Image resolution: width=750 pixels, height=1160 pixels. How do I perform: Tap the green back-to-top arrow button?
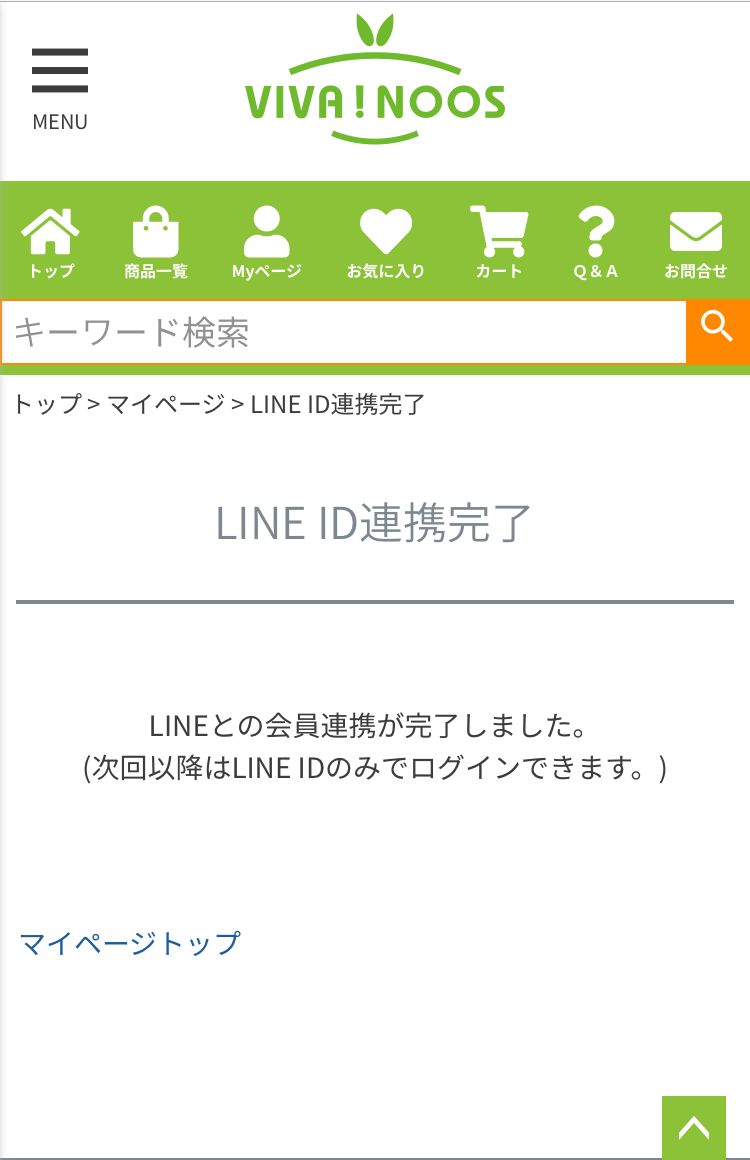pos(693,1127)
